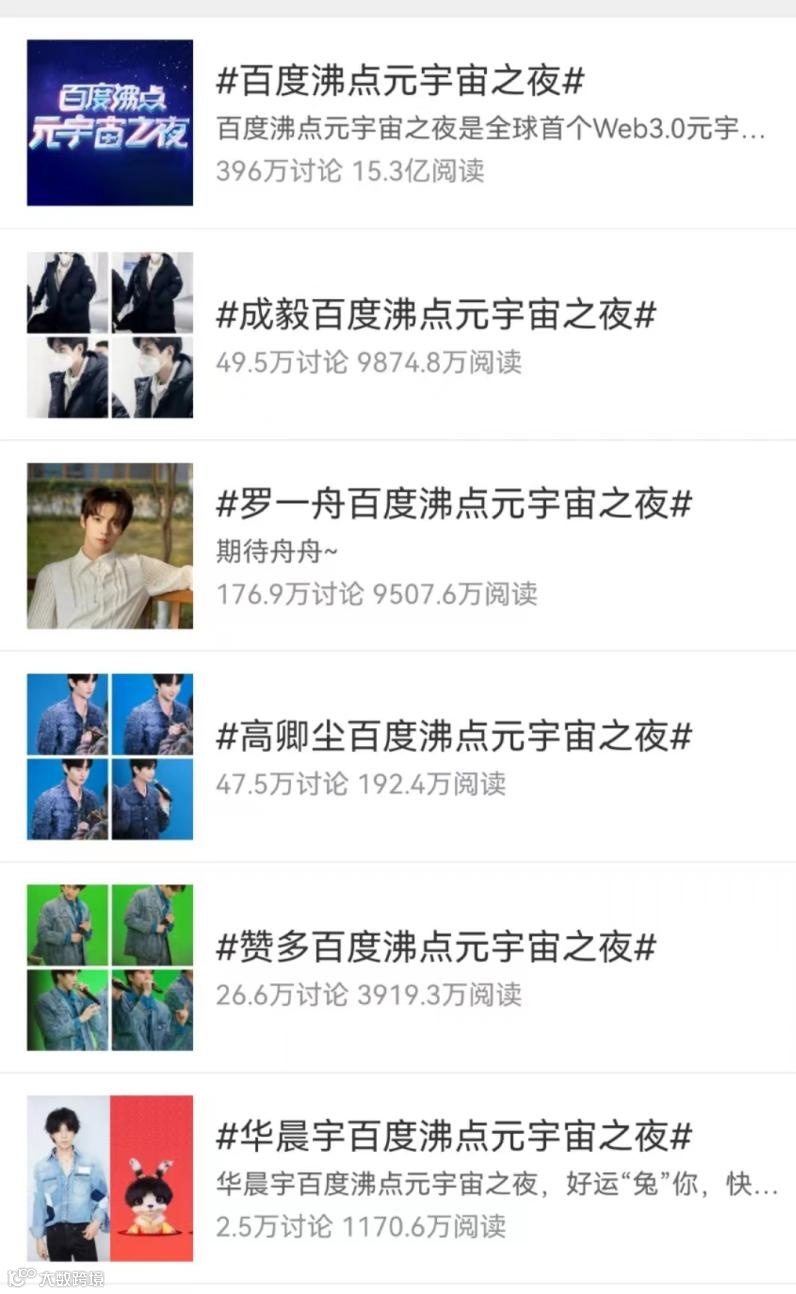The height and width of the screenshot is (1294, 796).
Task: Open the #百度沸点元宇宙之夜# topic
Action: pyautogui.click(x=400, y=82)
